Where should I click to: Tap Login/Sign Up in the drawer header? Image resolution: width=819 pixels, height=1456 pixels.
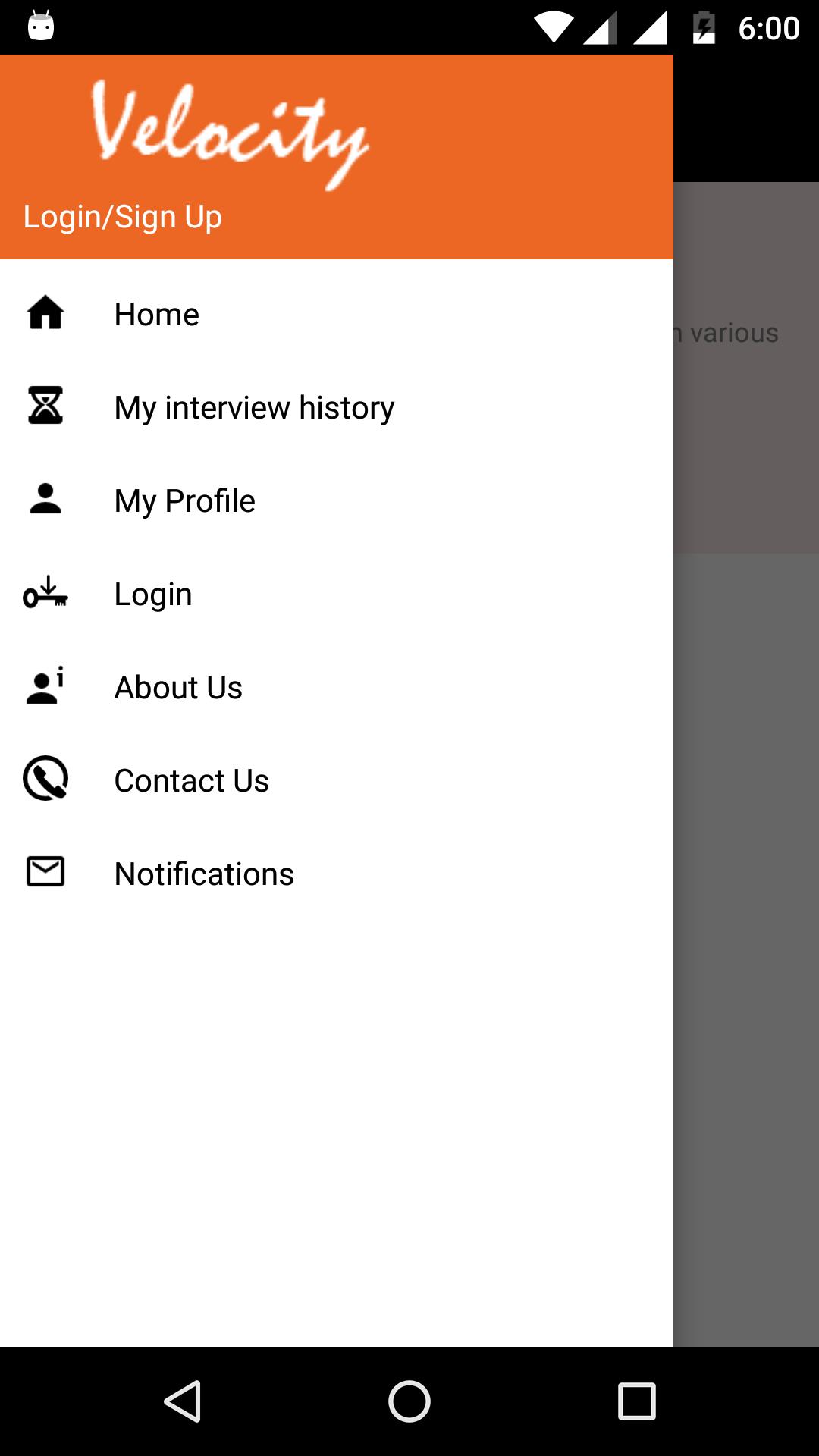122,217
